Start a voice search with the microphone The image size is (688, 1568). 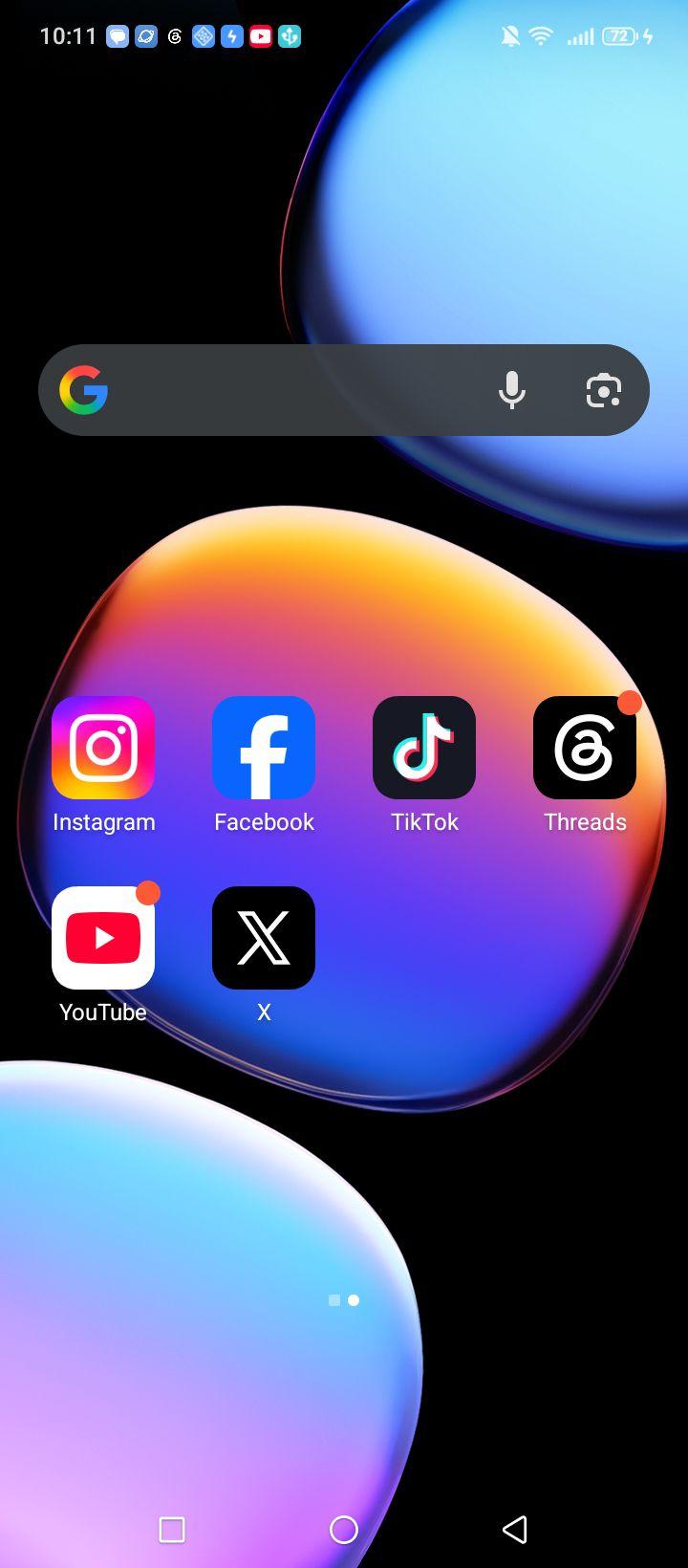(x=512, y=390)
